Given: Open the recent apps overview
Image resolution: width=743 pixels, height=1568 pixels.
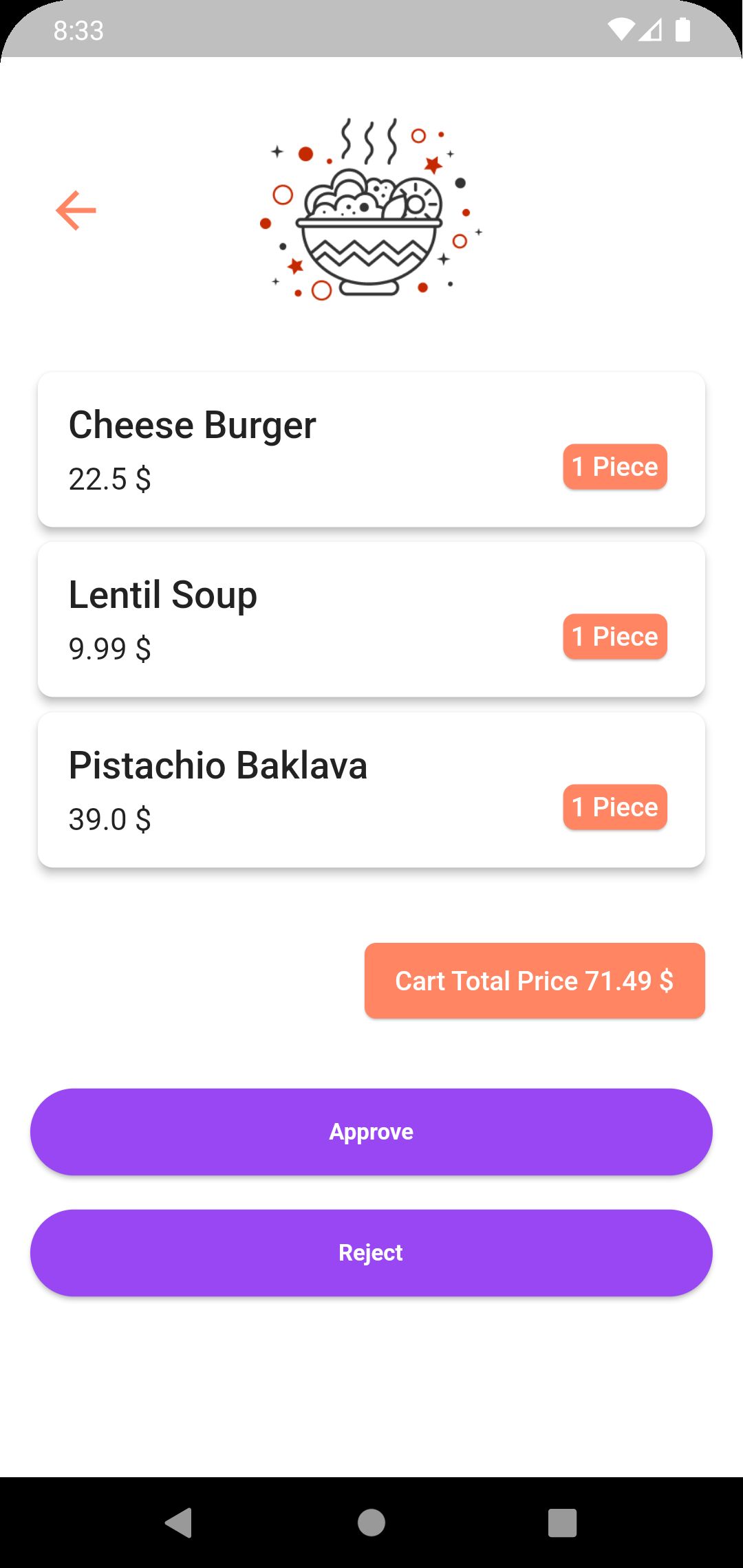Looking at the screenshot, I should click(562, 1523).
